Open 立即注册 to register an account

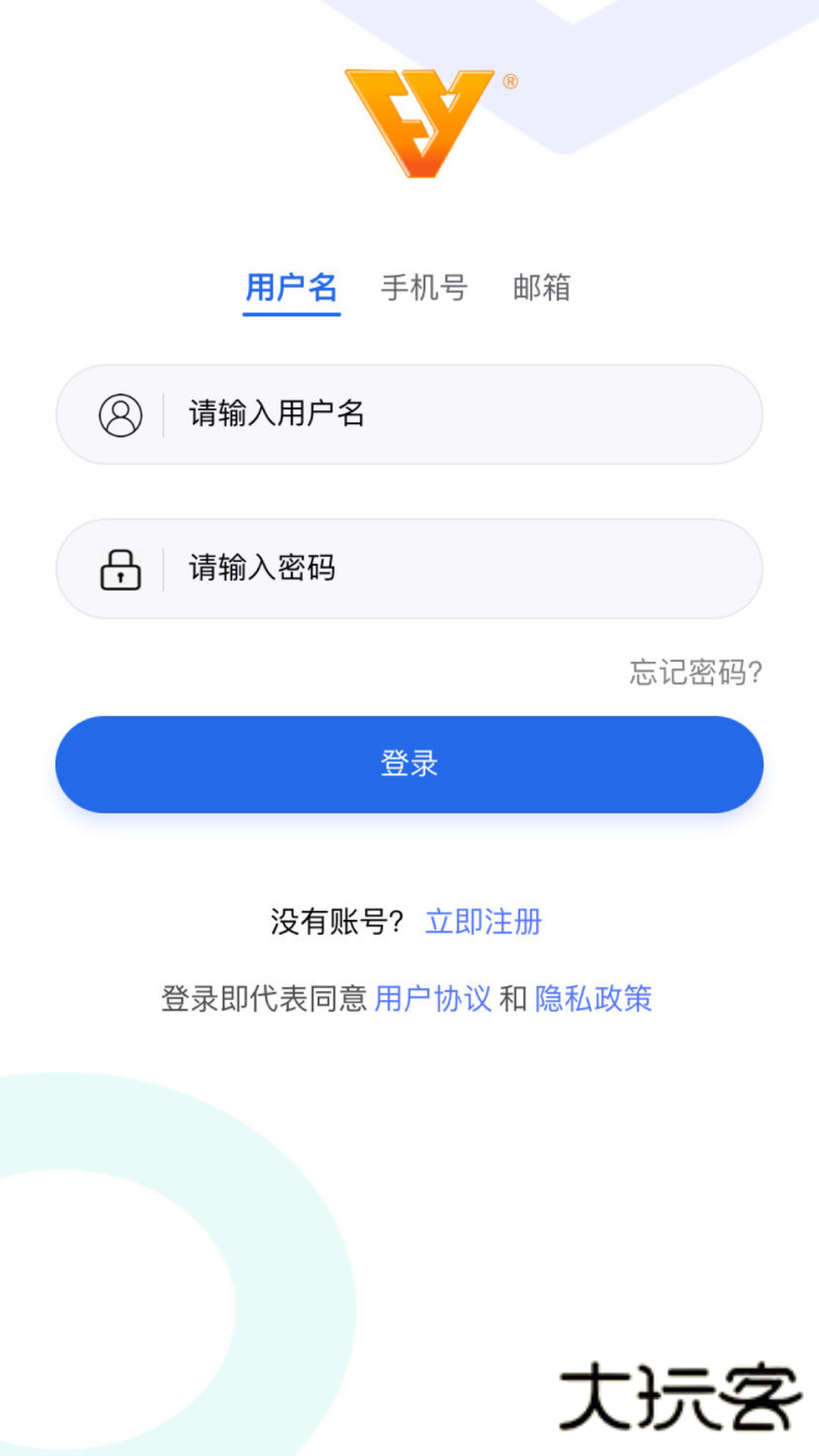pyautogui.click(x=485, y=922)
